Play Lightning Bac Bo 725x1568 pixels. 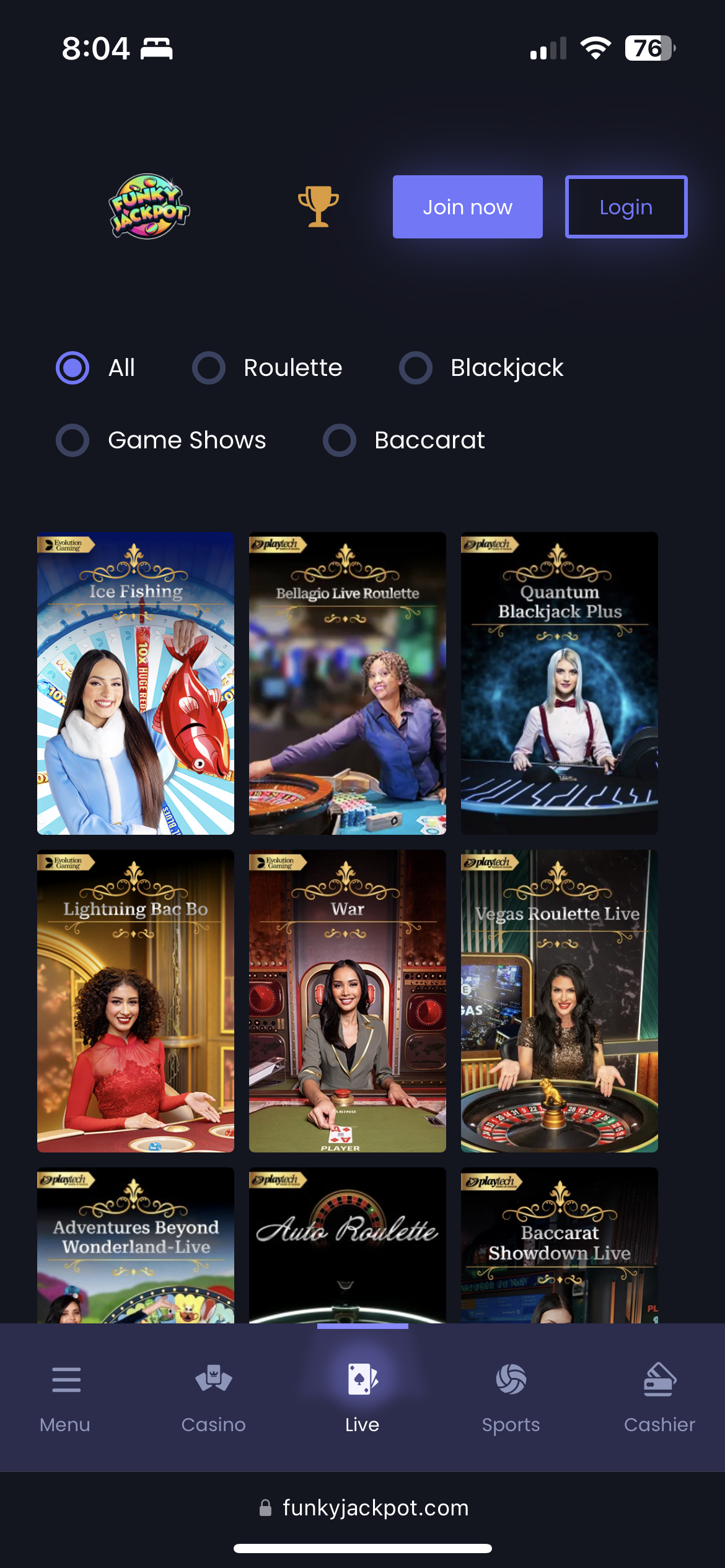pyautogui.click(x=136, y=1001)
